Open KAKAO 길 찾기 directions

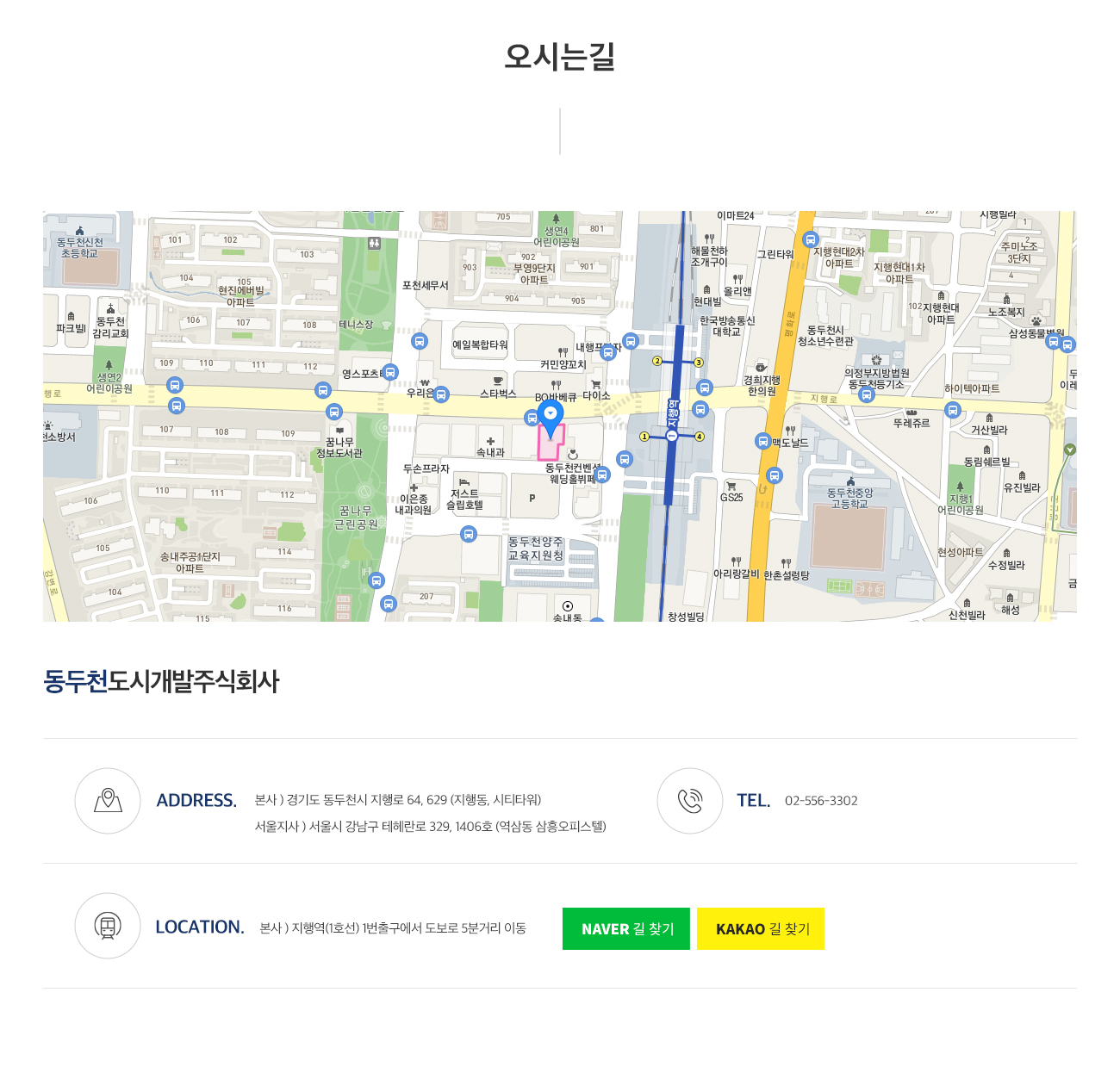point(761,929)
